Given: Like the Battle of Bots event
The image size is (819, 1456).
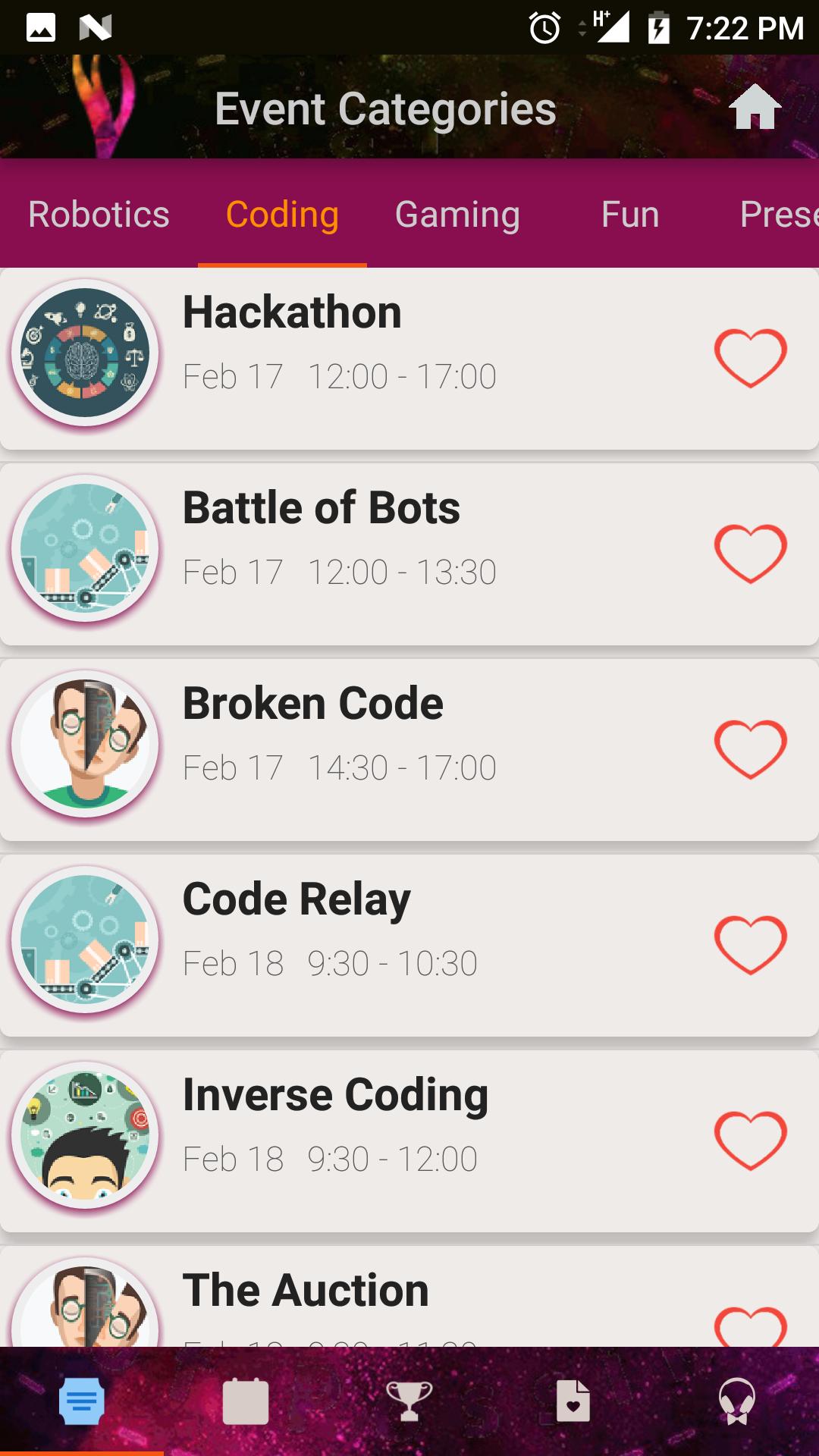Looking at the screenshot, I should click(x=750, y=554).
